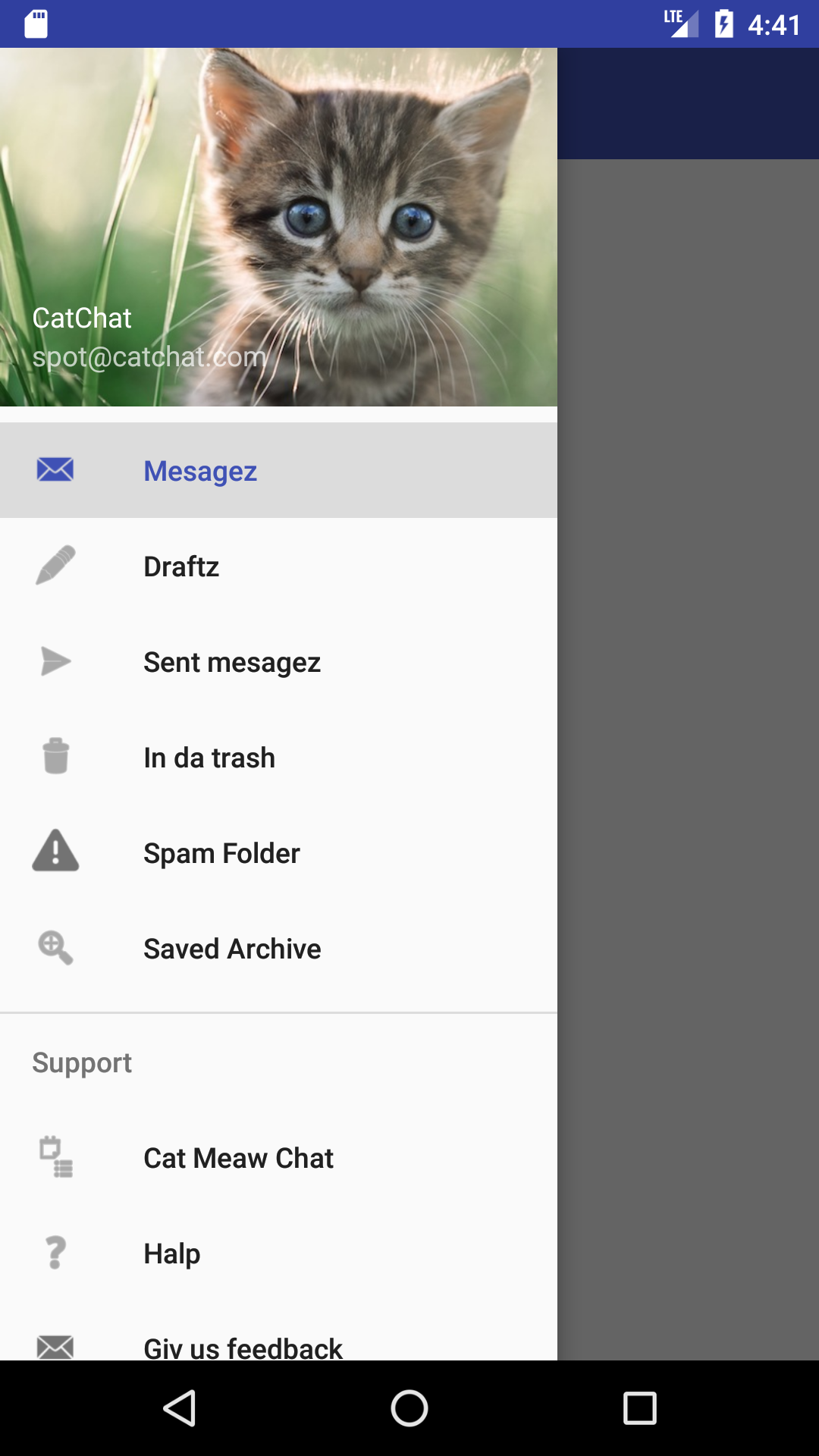Open Saved Archive
This screenshot has width=819, height=1456.
(278, 948)
